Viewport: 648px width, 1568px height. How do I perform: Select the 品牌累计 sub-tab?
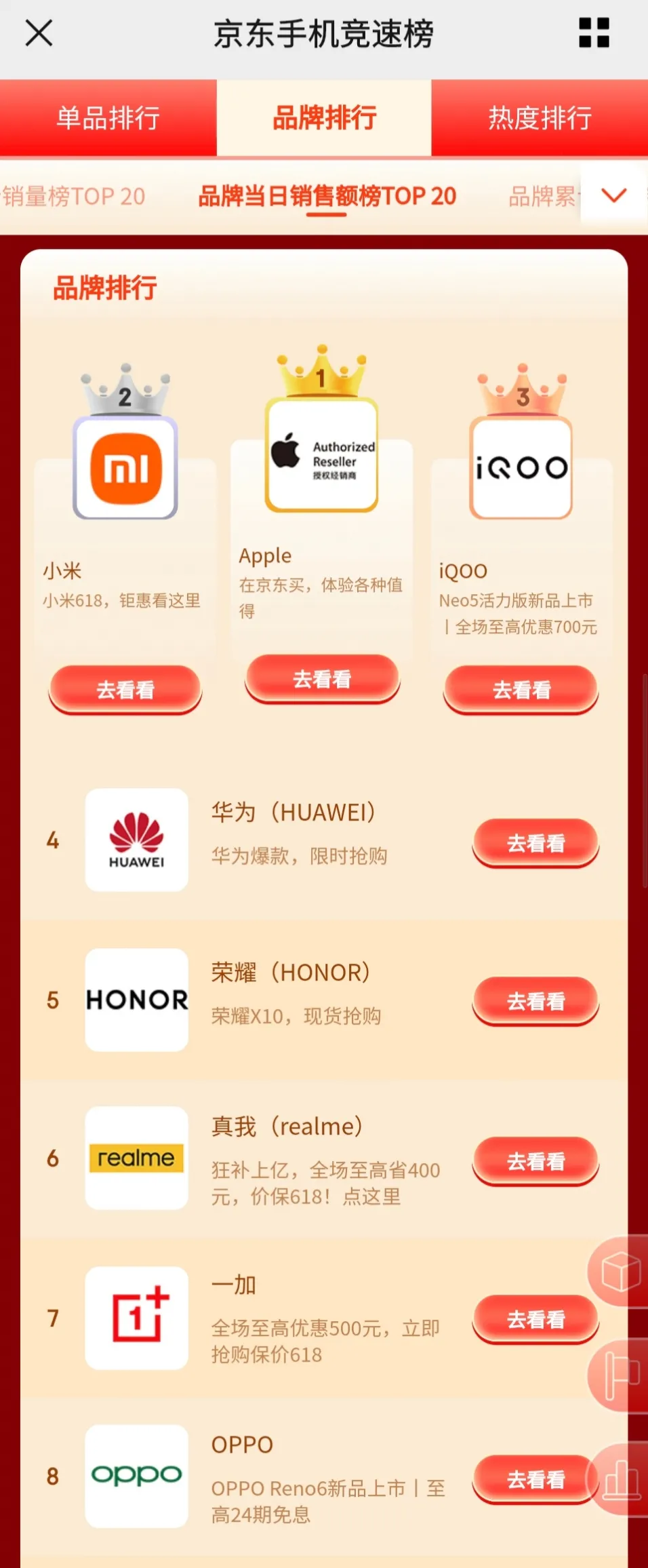pos(542,197)
